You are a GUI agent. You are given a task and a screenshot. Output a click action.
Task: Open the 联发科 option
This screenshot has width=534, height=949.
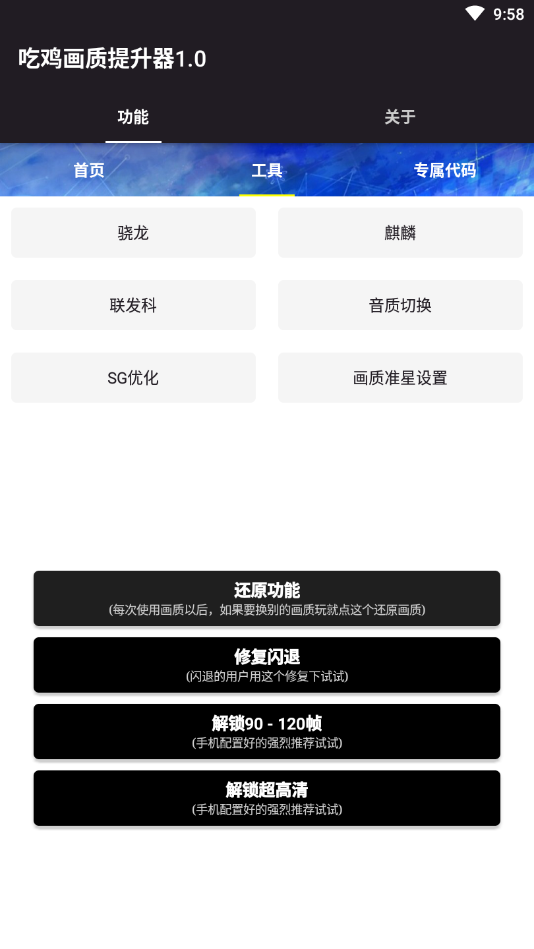(133, 305)
